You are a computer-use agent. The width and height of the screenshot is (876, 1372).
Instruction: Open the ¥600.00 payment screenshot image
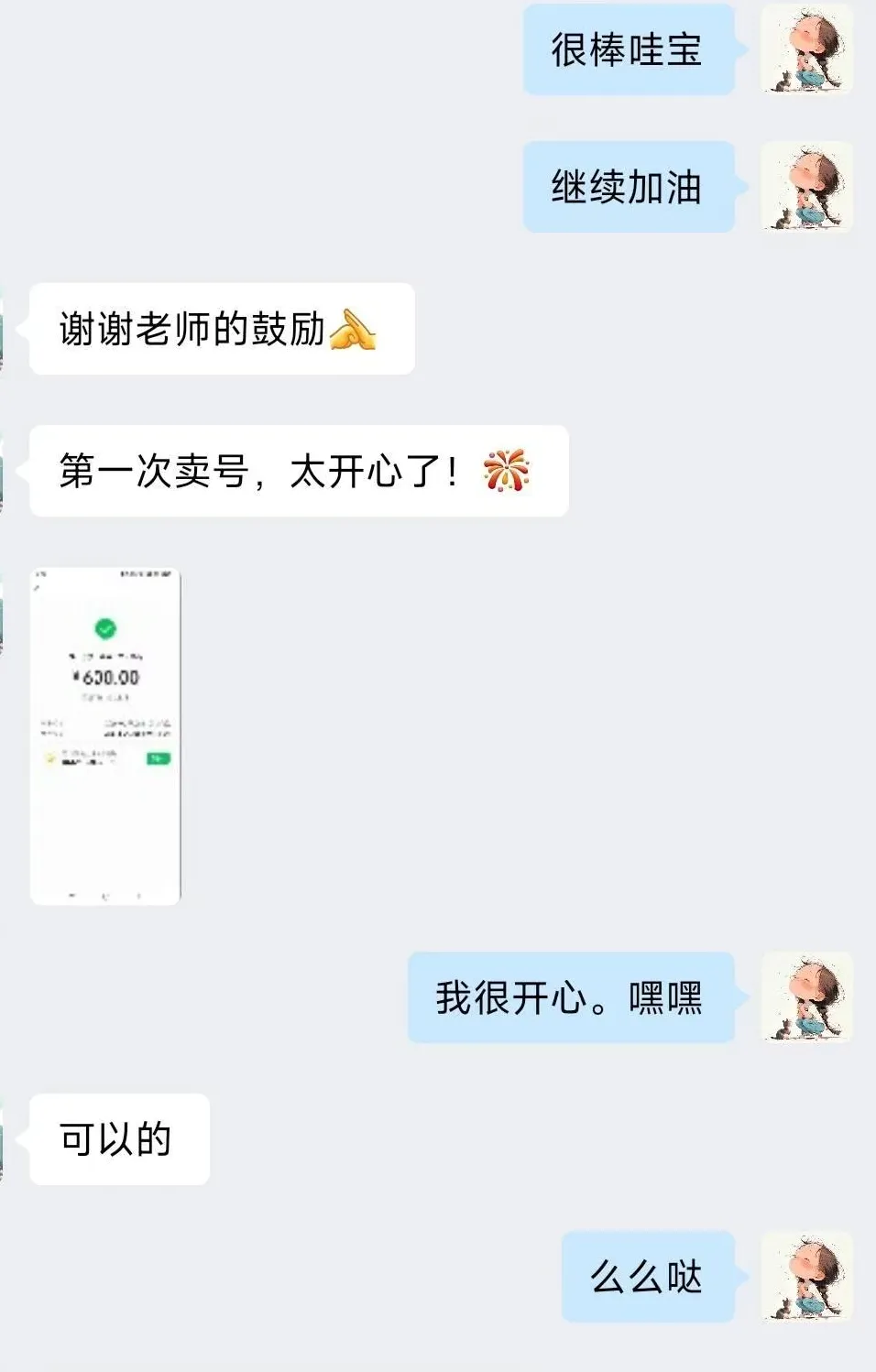(x=105, y=735)
